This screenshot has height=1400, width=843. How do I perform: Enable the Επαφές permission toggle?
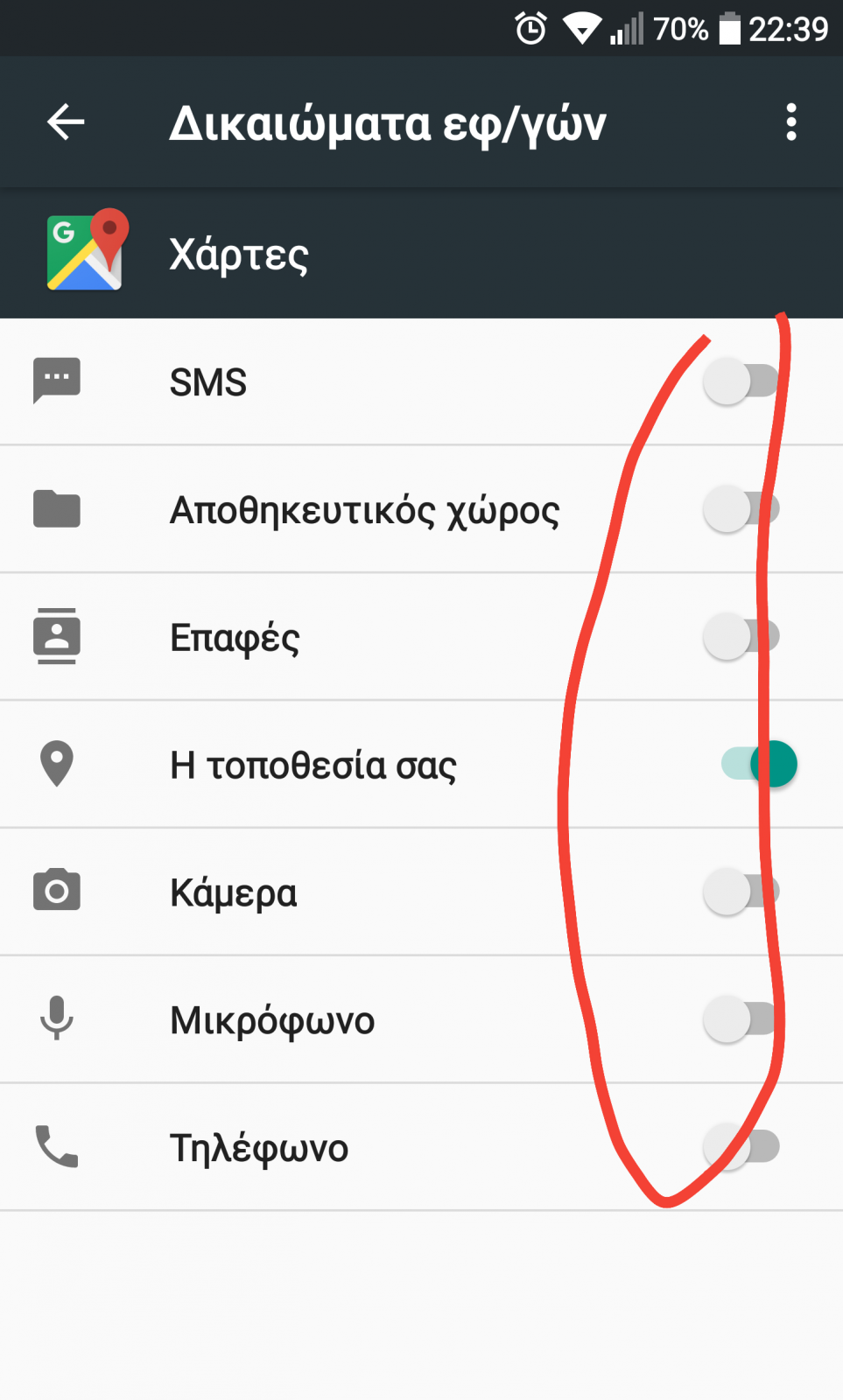[x=741, y=636]
